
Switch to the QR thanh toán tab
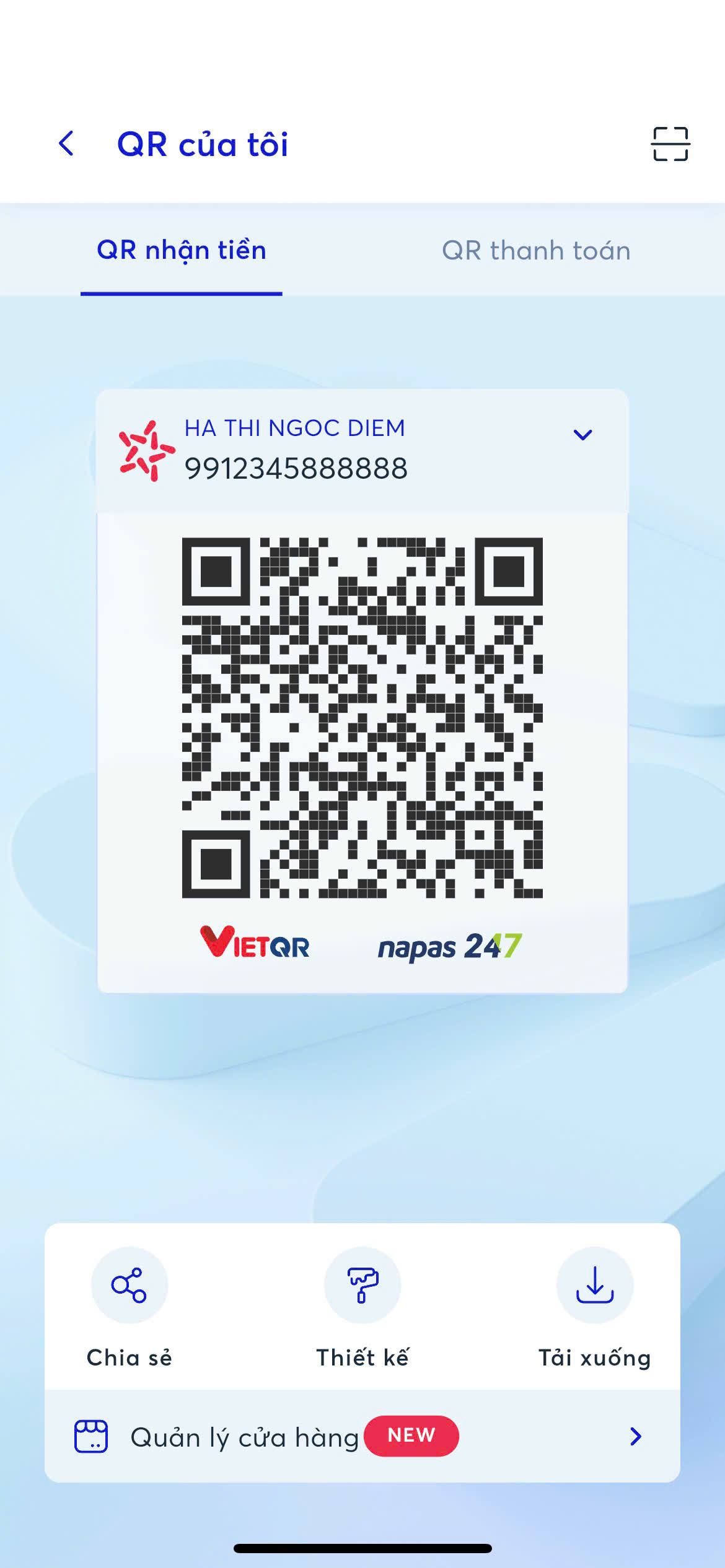click(536, 251)
